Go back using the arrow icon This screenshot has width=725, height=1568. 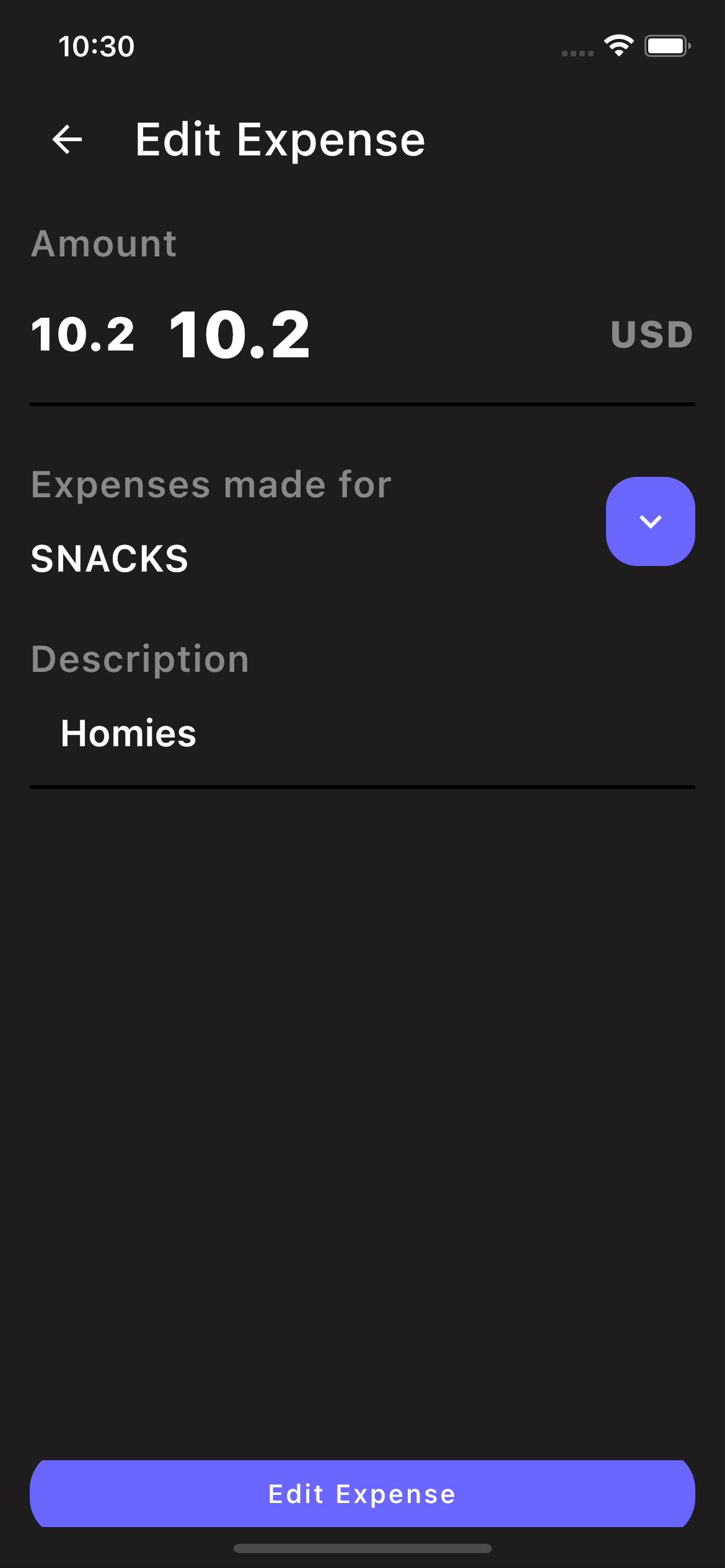[67, 139]
